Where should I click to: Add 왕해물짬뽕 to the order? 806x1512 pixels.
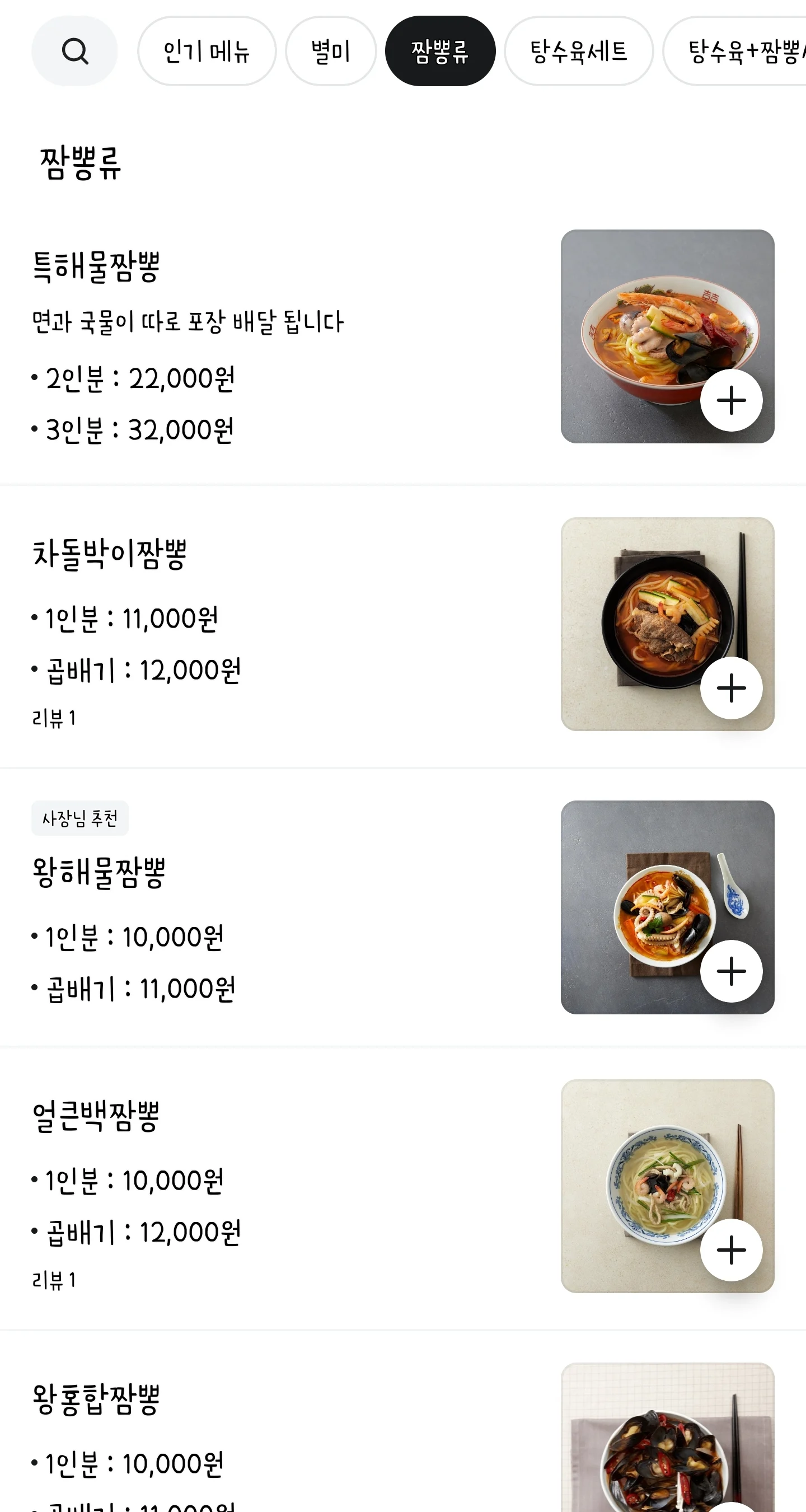click(731, 971)
